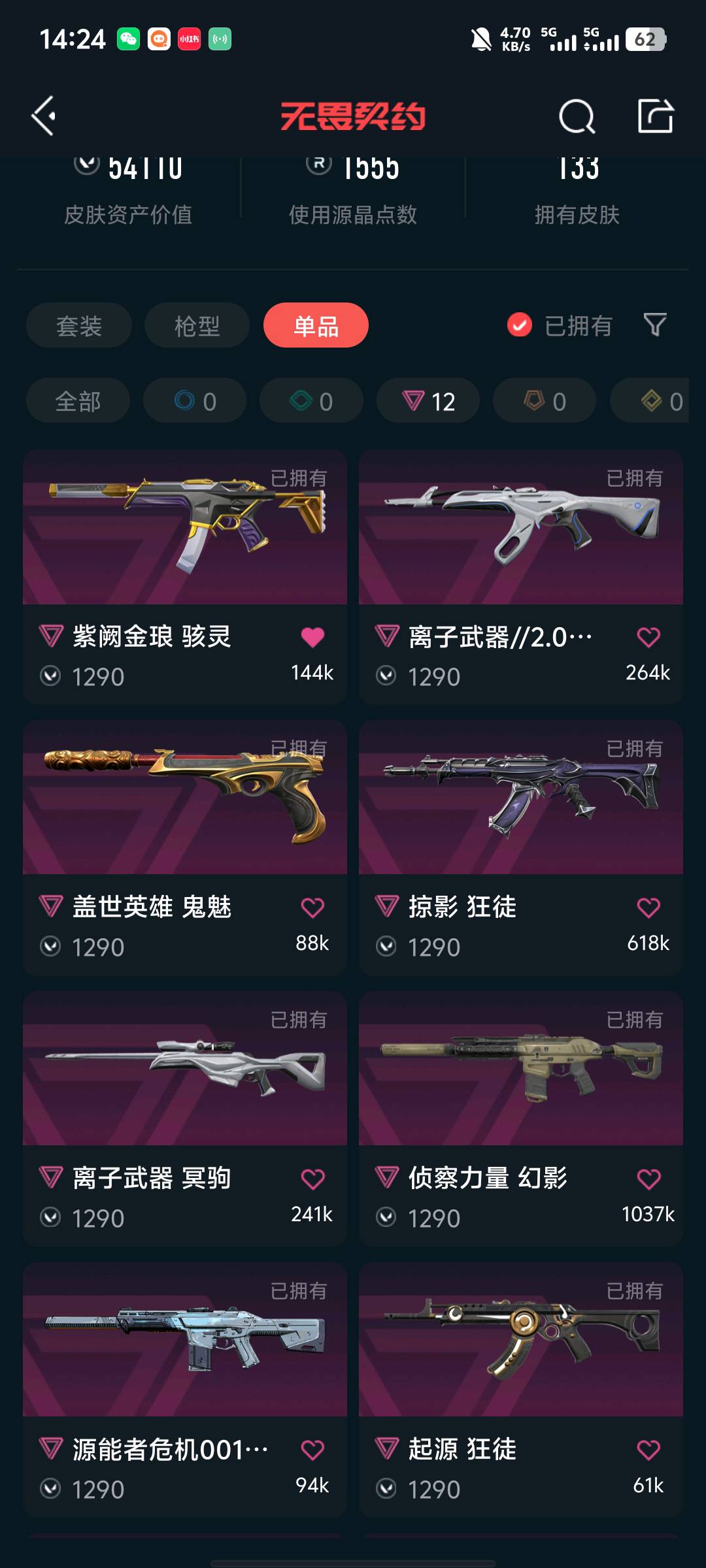Open the funnel filter icon

[x=655, y=325]
